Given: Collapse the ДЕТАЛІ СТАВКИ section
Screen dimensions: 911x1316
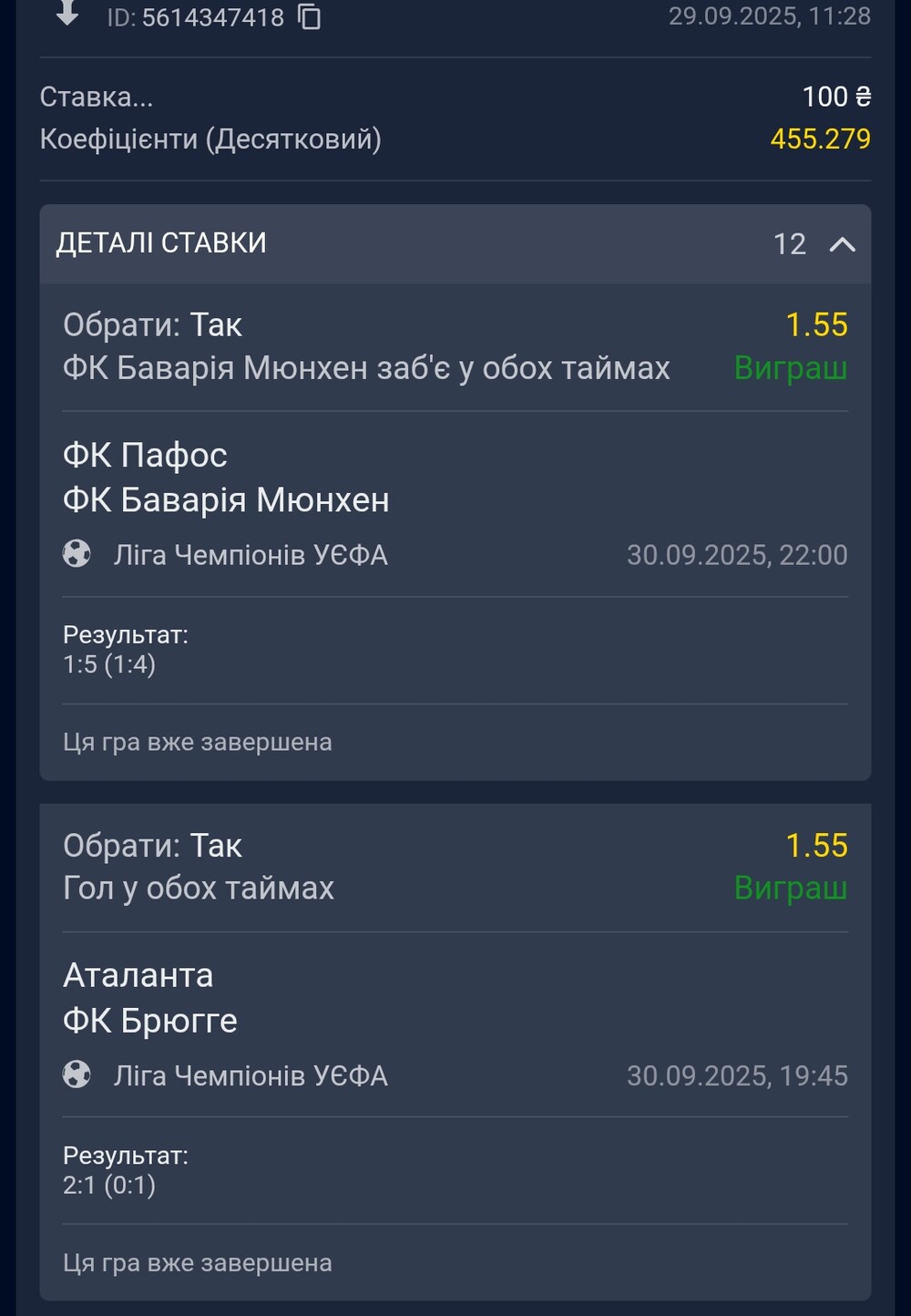Looking at the screenshot, I should click(x=842, y=244).
